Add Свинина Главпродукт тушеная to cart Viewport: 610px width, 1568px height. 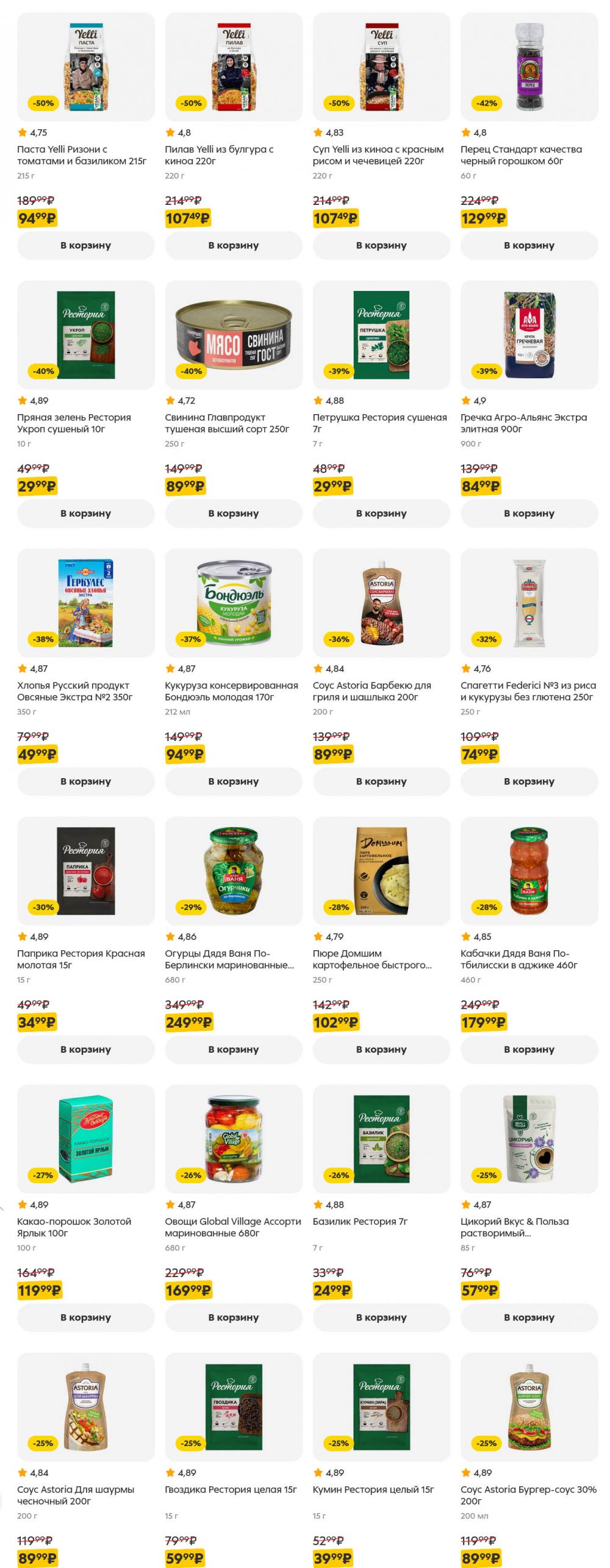pos(233,513)
